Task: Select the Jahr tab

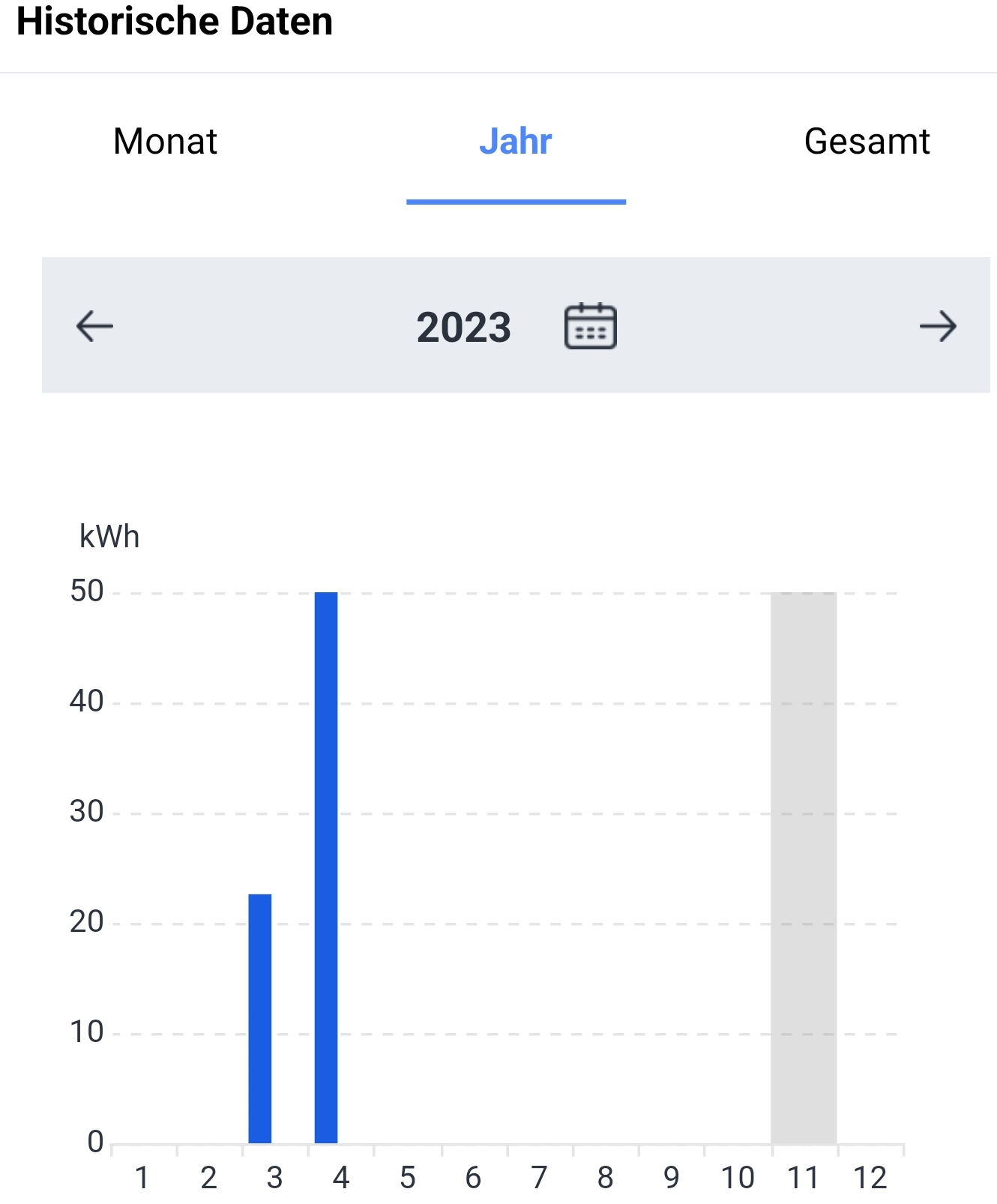Action: pyautogui.click(x=516, y=141)
